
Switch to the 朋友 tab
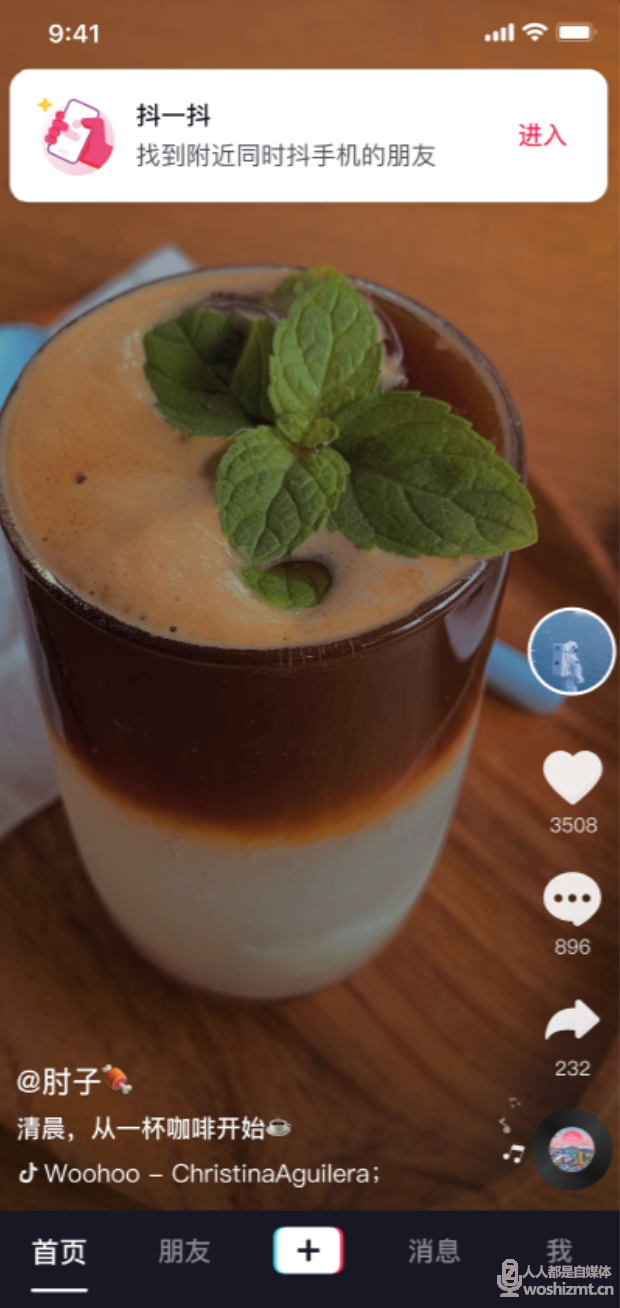[x=184, y=1251]
